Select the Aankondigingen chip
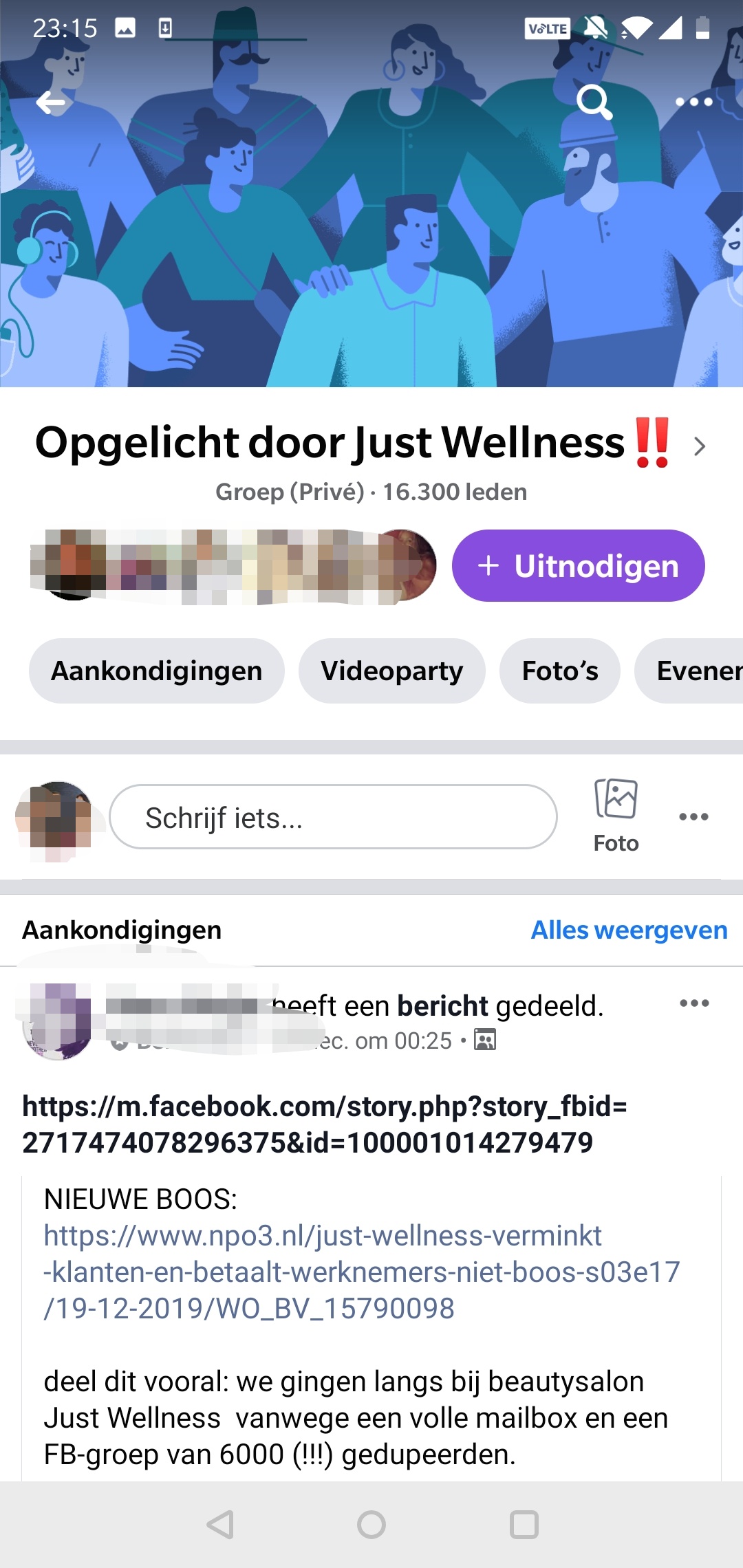743x1568 pixels. point(157,671)
